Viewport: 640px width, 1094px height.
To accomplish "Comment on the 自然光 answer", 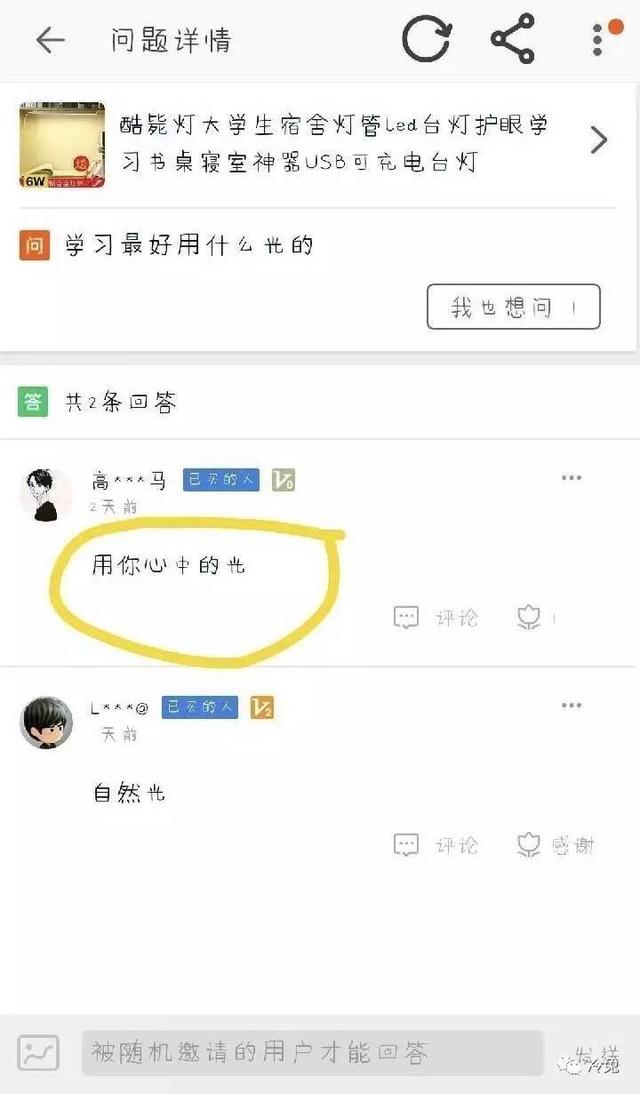I will pyautogui.click(x=436, y=845).
